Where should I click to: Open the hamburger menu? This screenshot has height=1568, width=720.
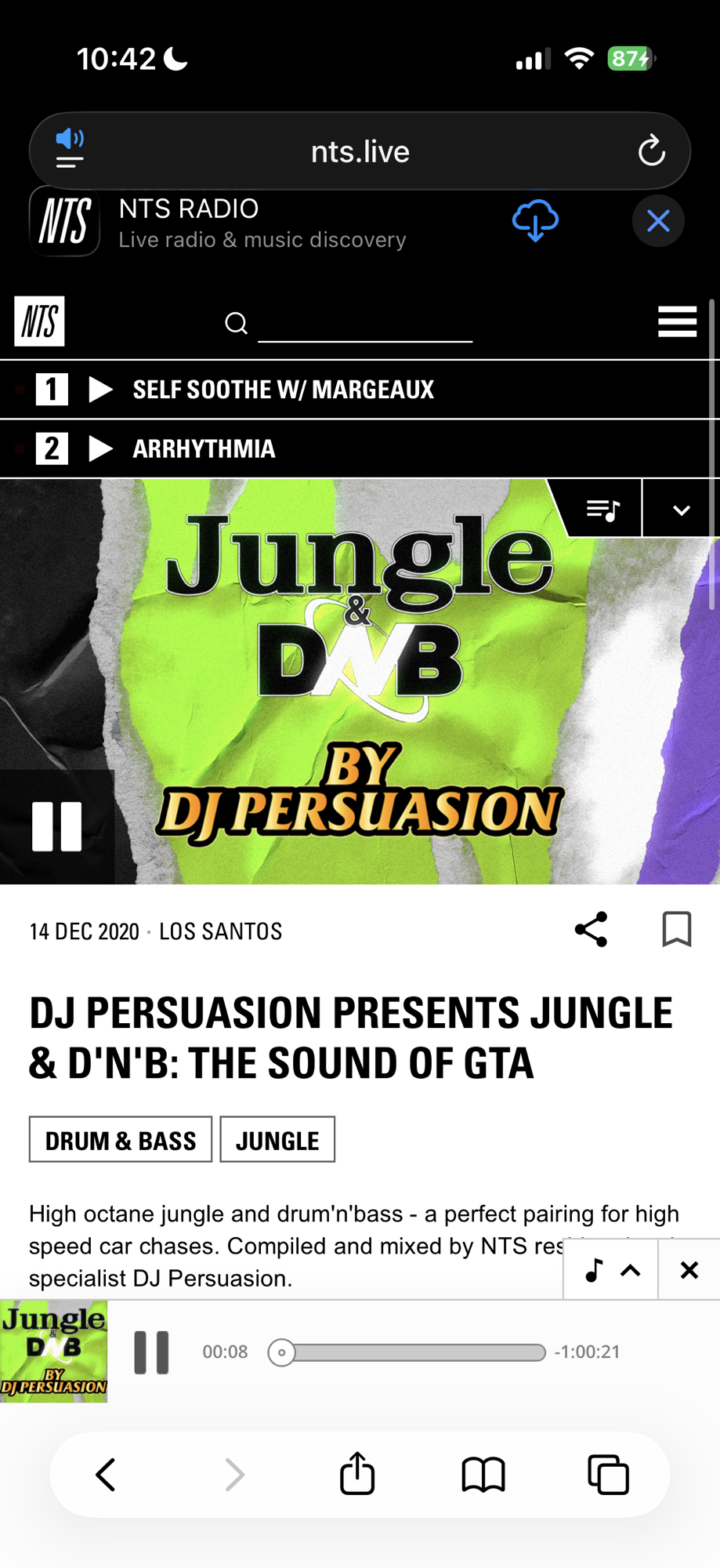677,321
